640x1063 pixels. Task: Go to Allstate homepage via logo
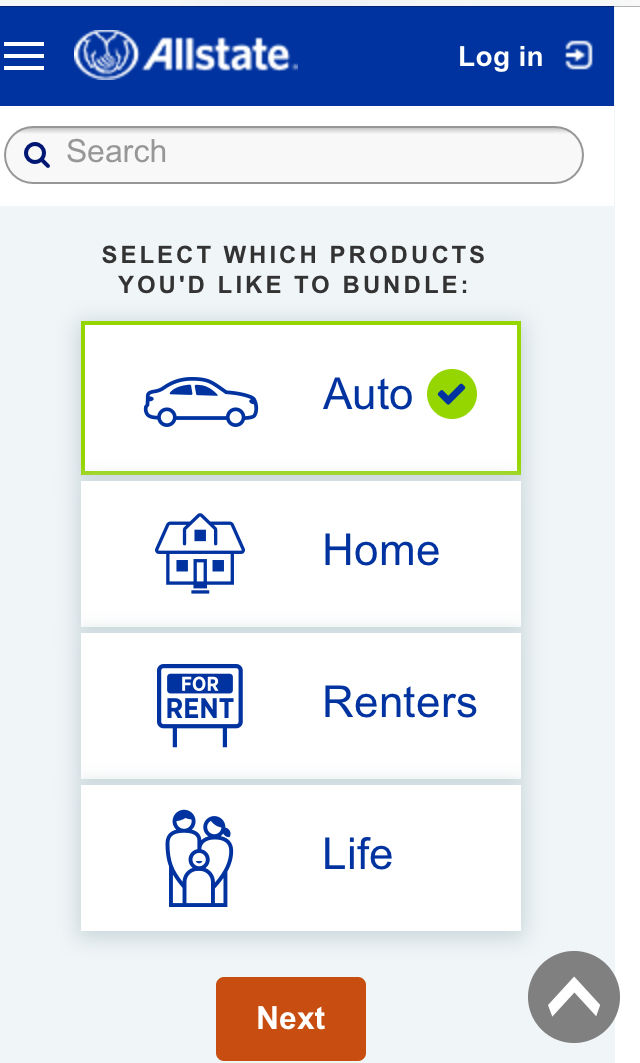186,55
